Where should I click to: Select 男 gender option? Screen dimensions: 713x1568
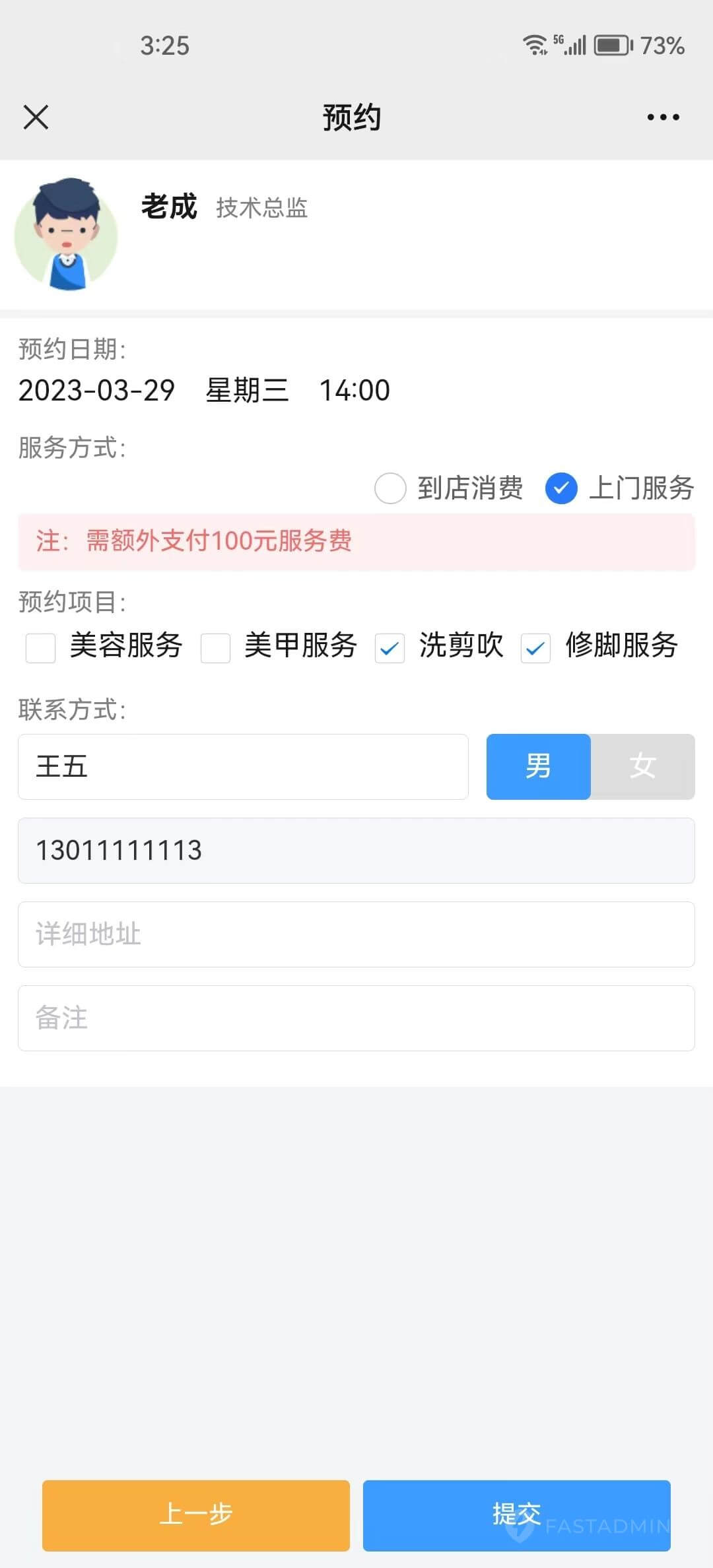[538, 766]
